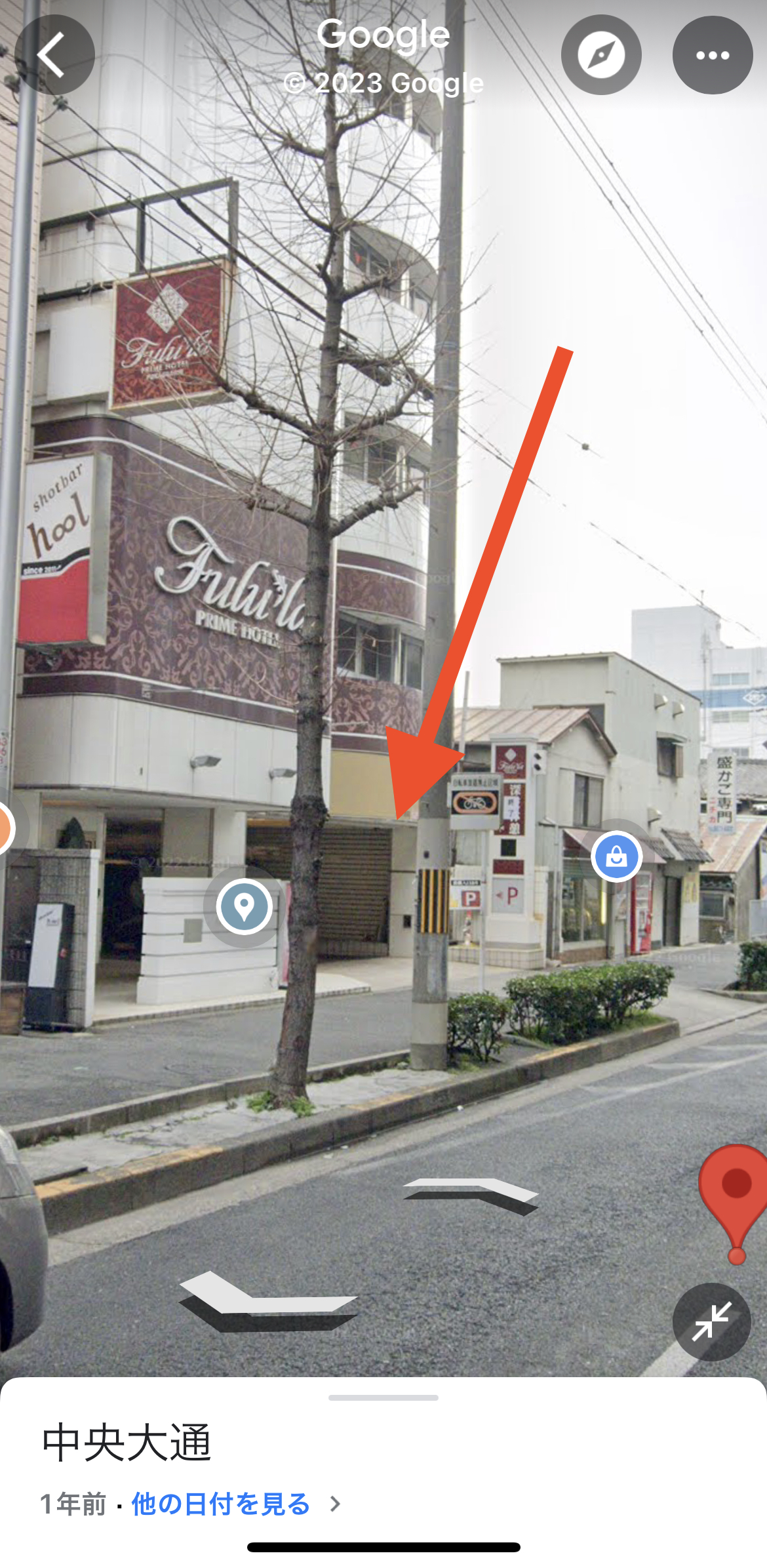Go back from Street View
Image resolution: width=767 pixels, height=1568 pixels.
point(54,55)
